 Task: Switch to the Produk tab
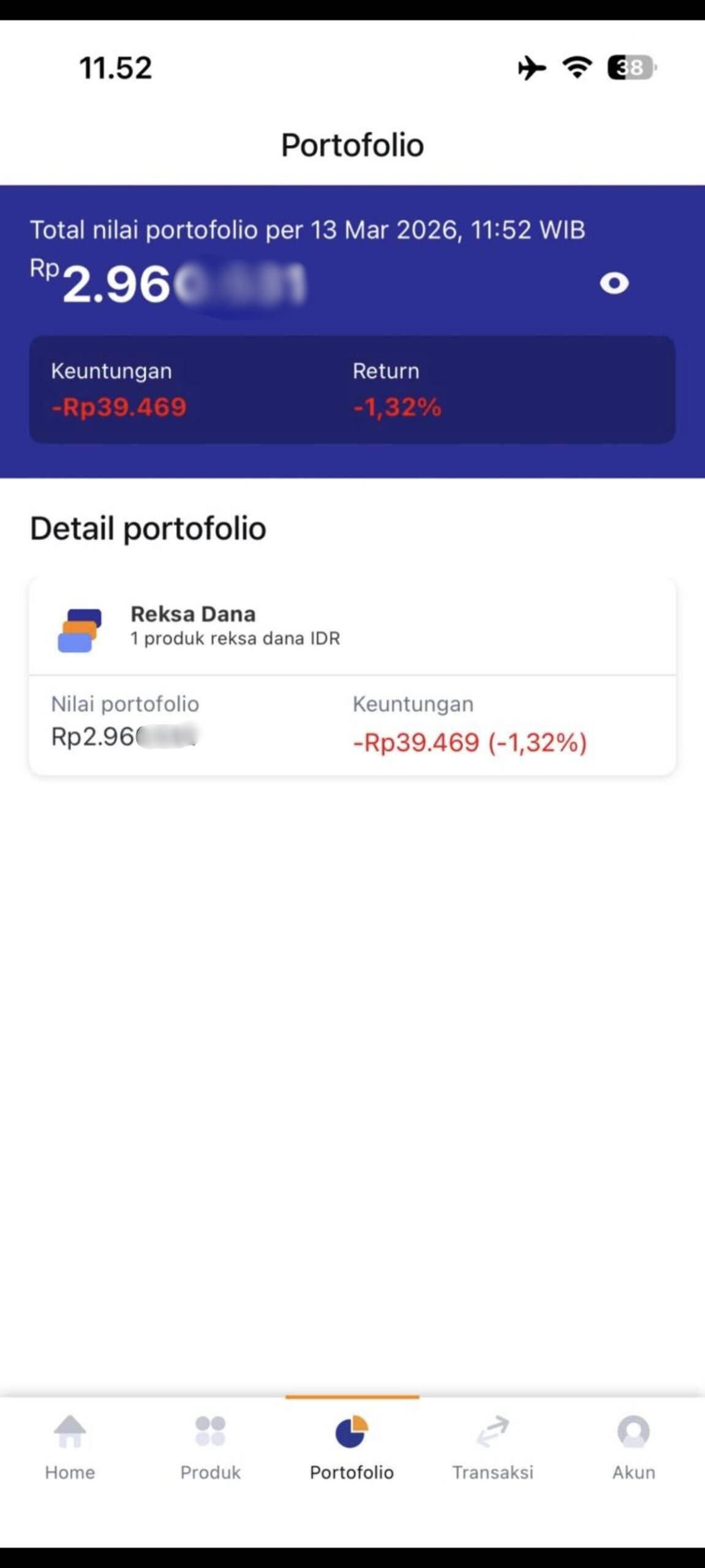[210, 1447]
